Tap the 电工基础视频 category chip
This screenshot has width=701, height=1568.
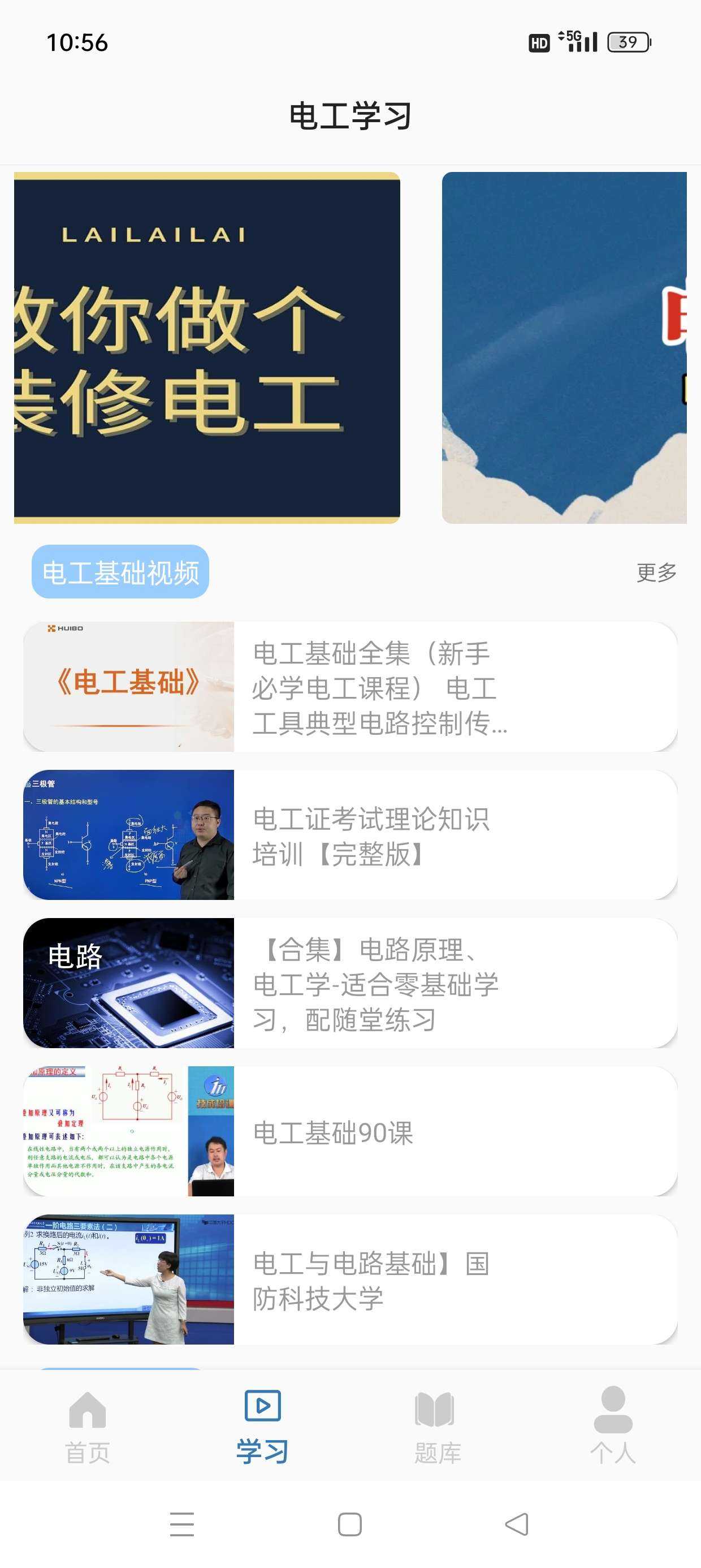(x=120, y=572)
